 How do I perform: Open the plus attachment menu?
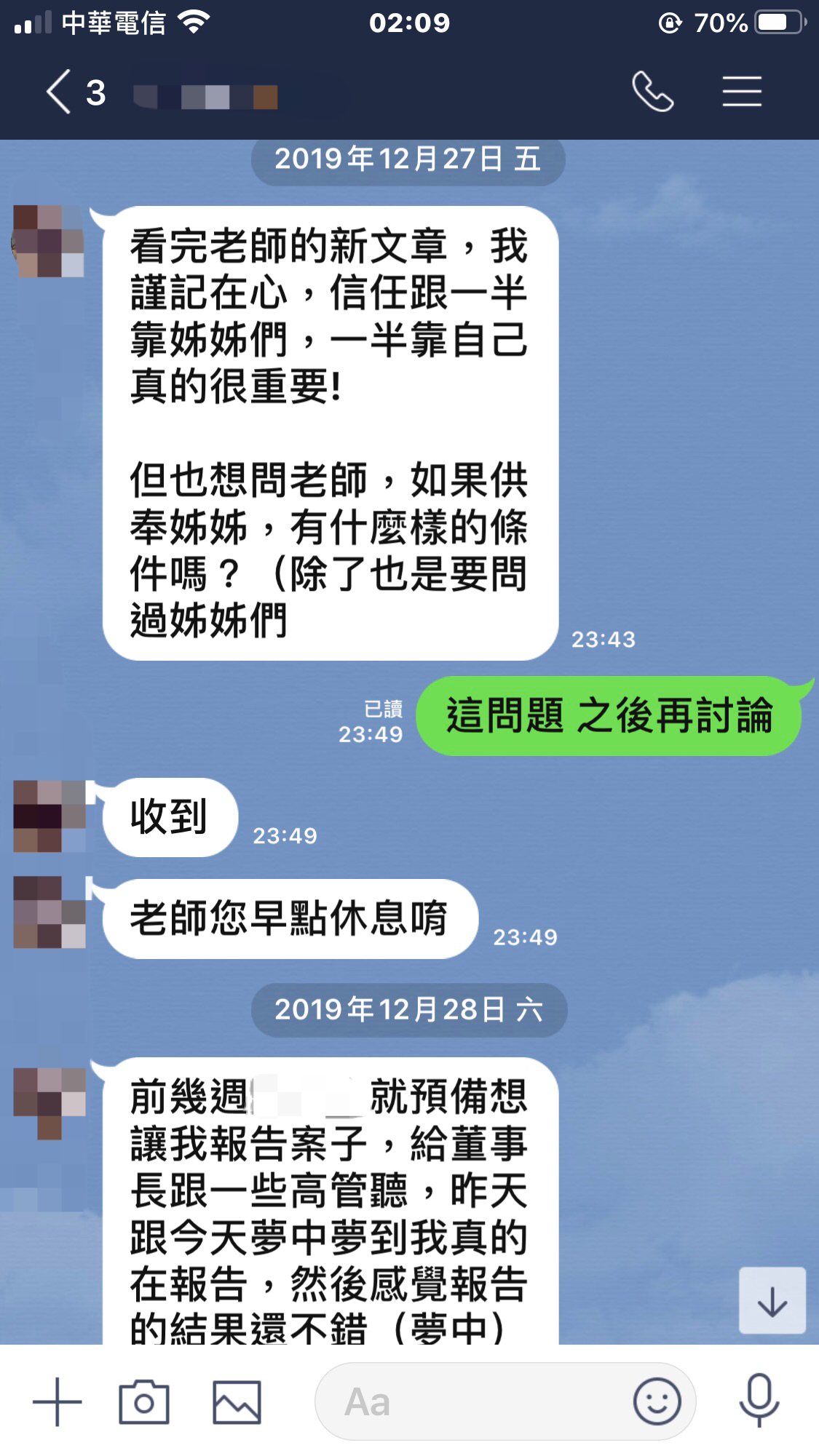[58, 1401]
